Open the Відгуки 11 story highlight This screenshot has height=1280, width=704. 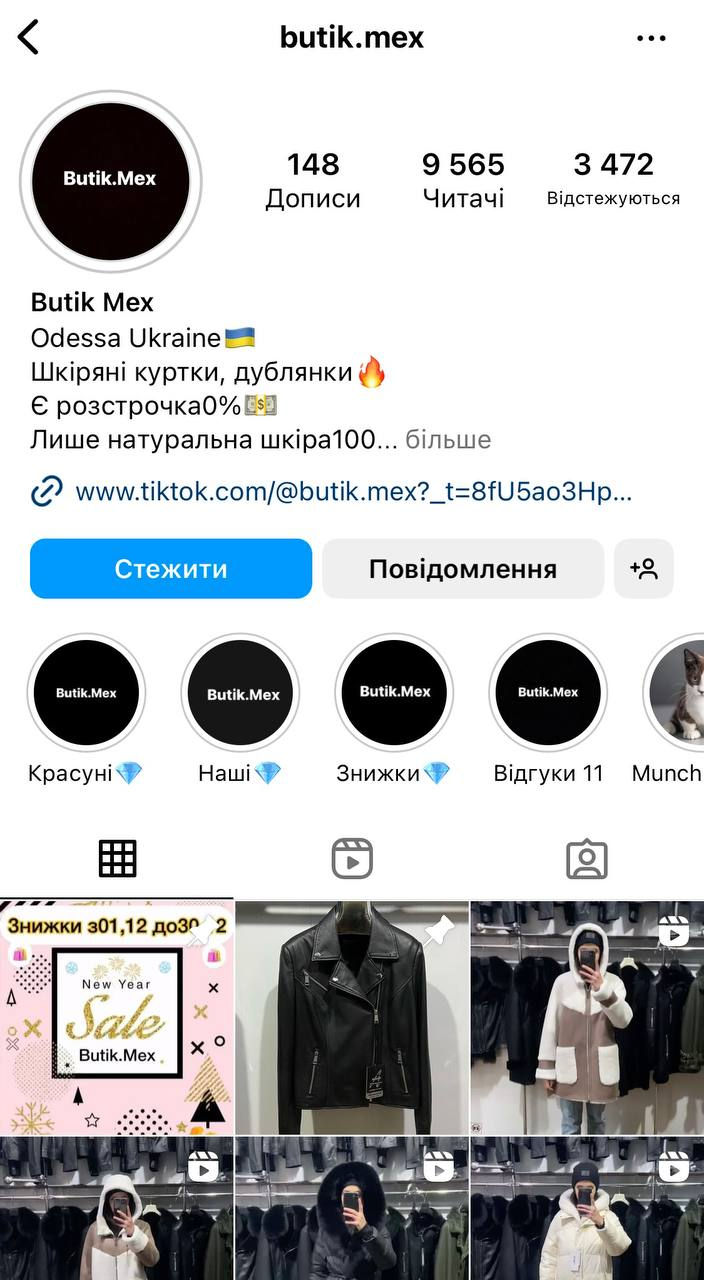click(x=548, y=693)
